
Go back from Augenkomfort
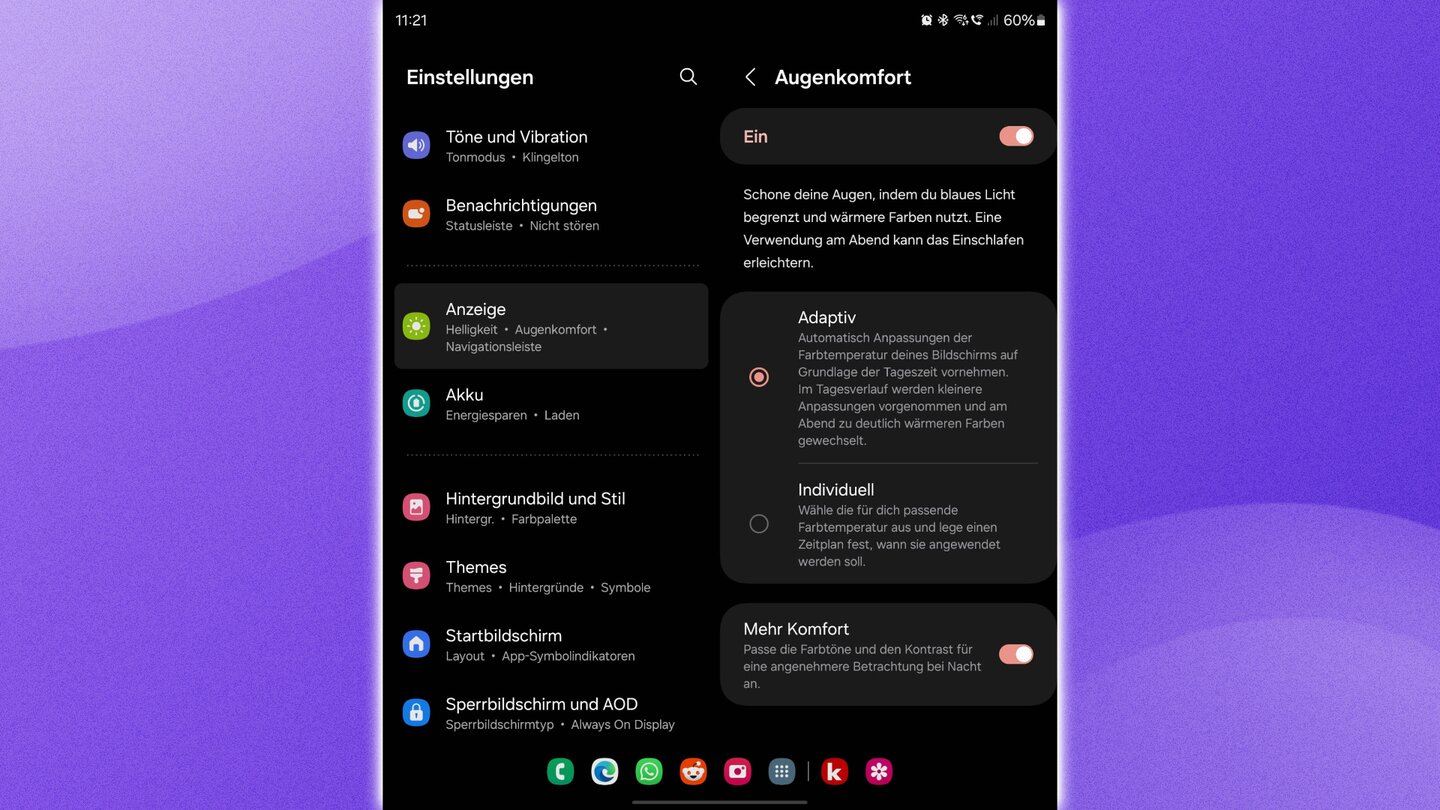[750, 77]
